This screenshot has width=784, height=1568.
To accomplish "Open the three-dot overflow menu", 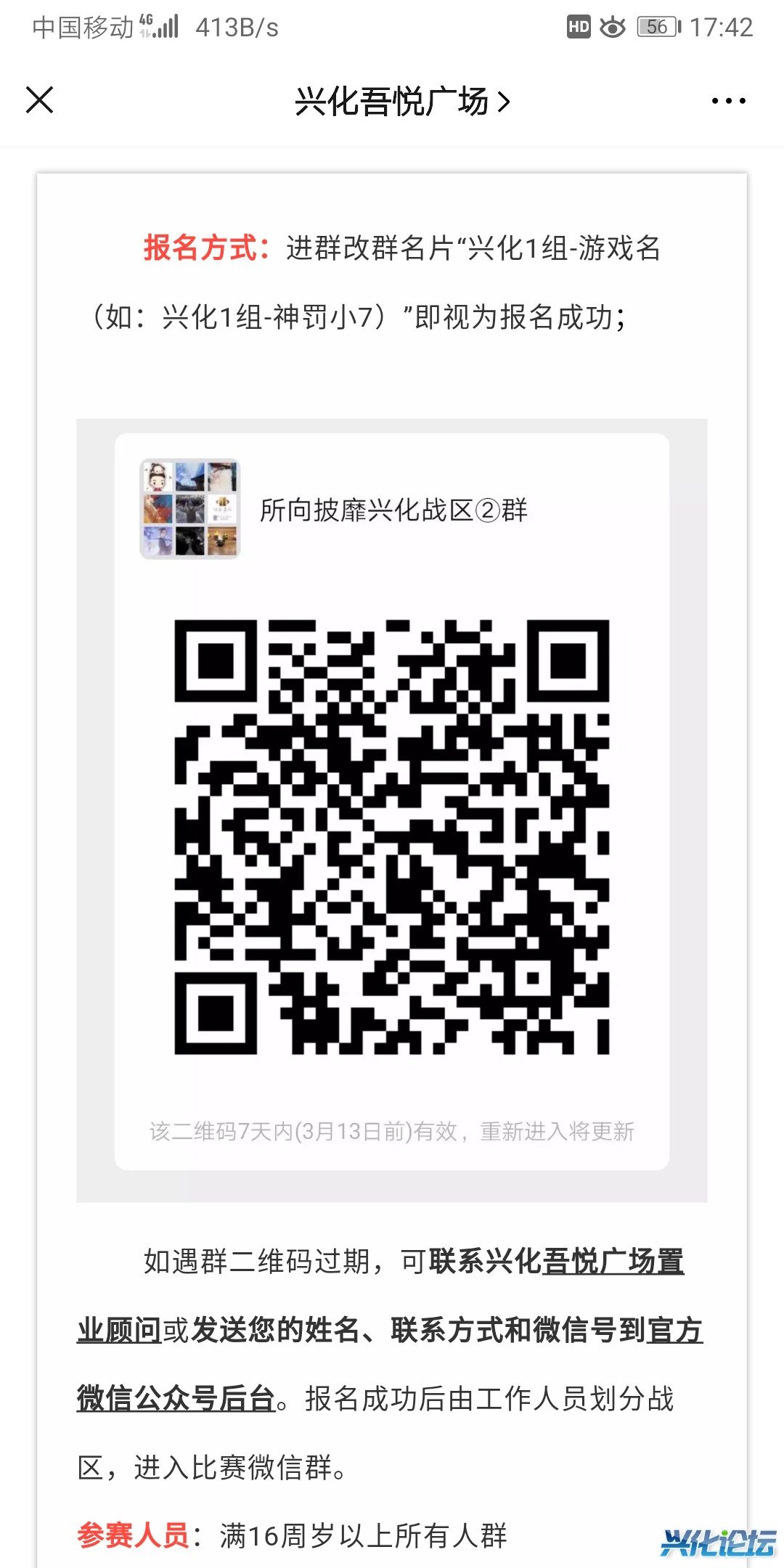I will [728, 101].
